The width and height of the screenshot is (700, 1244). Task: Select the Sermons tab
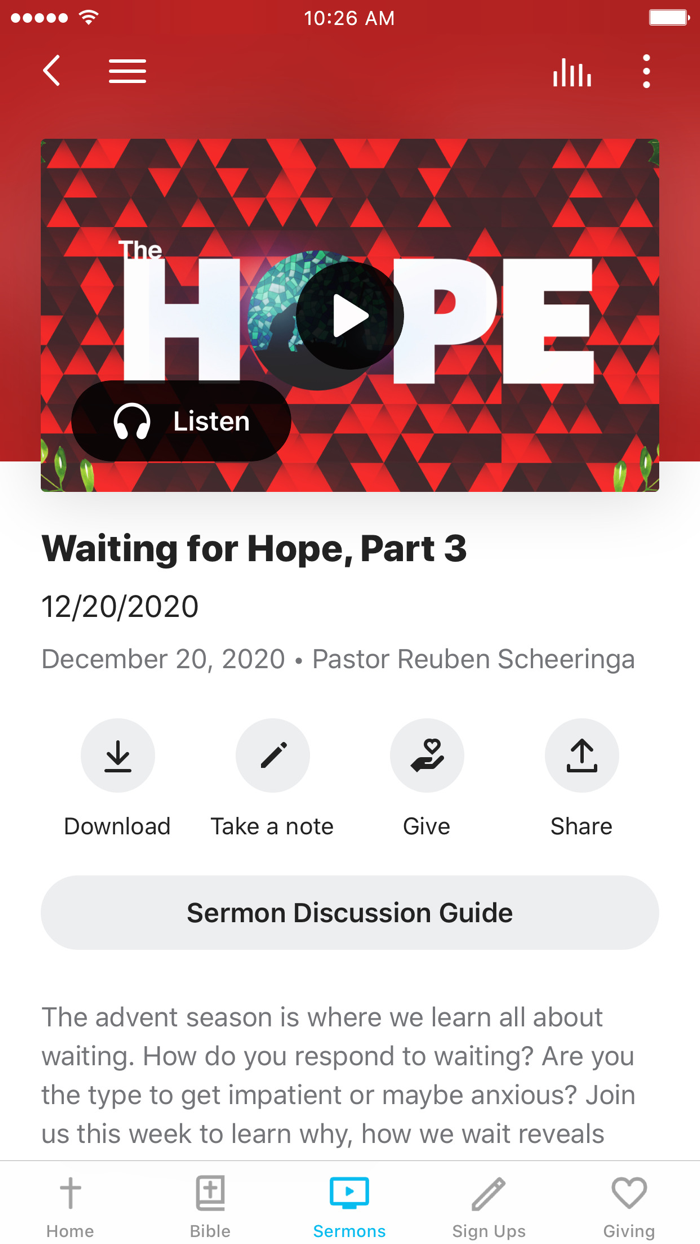coord(349,1206)
